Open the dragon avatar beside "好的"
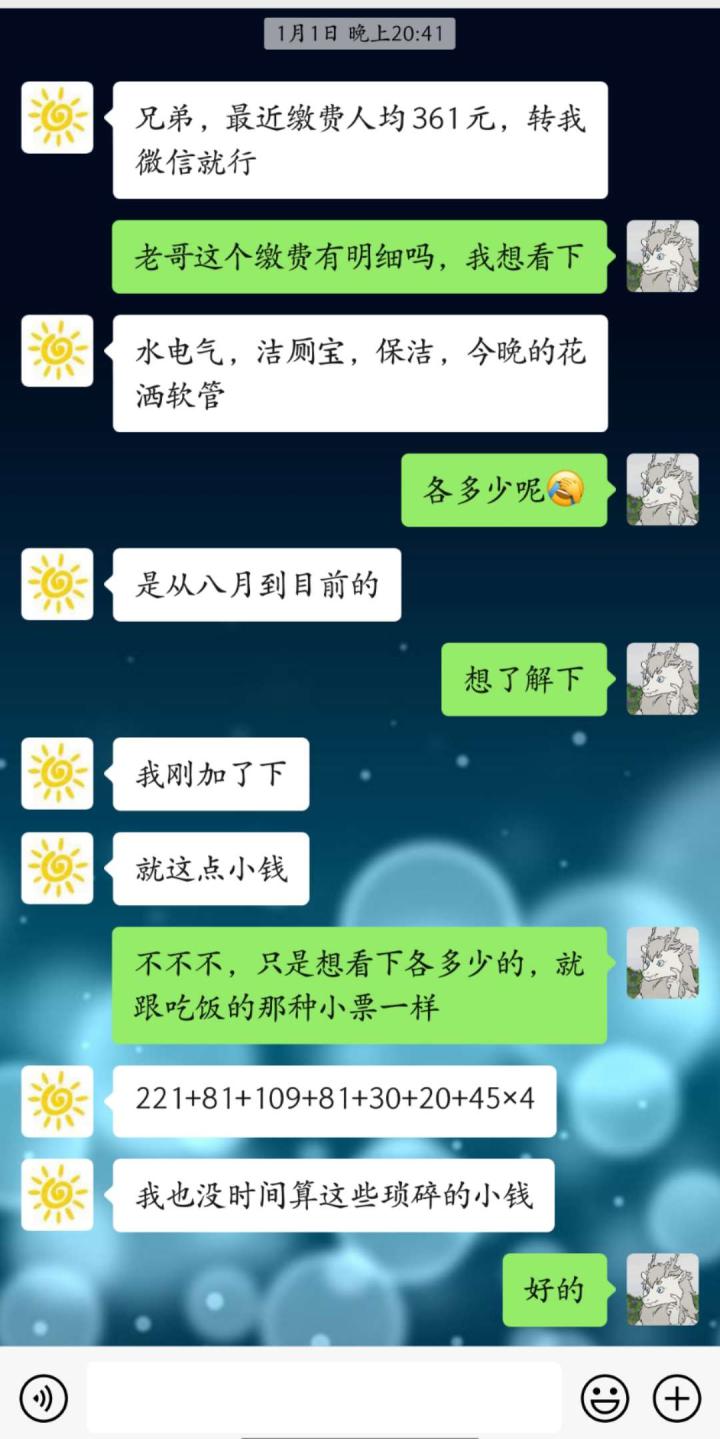720x1439 pixels. pos(662,1289)
